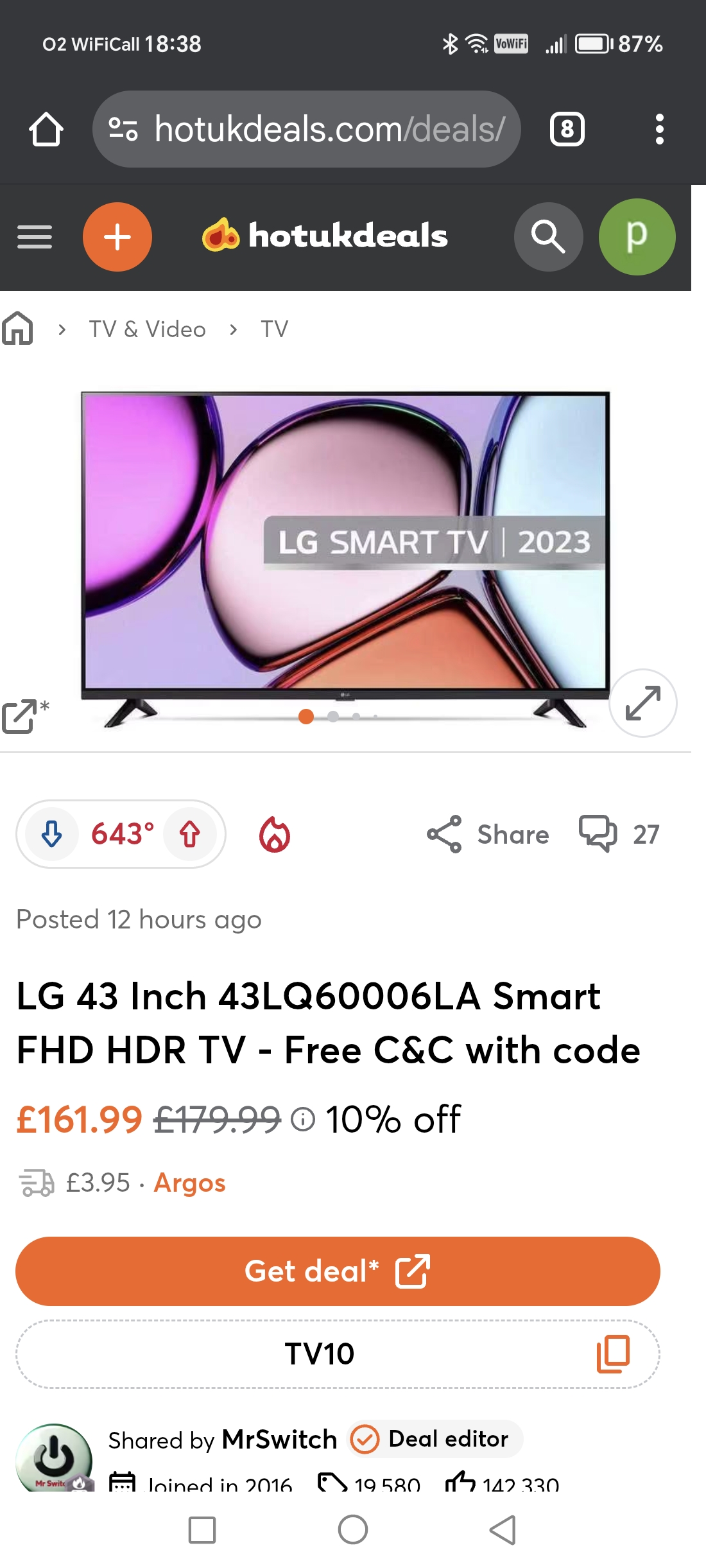This screenshot has width=706, height=1568.
Task: Open hotukdeals search
Action: [548, 237]
